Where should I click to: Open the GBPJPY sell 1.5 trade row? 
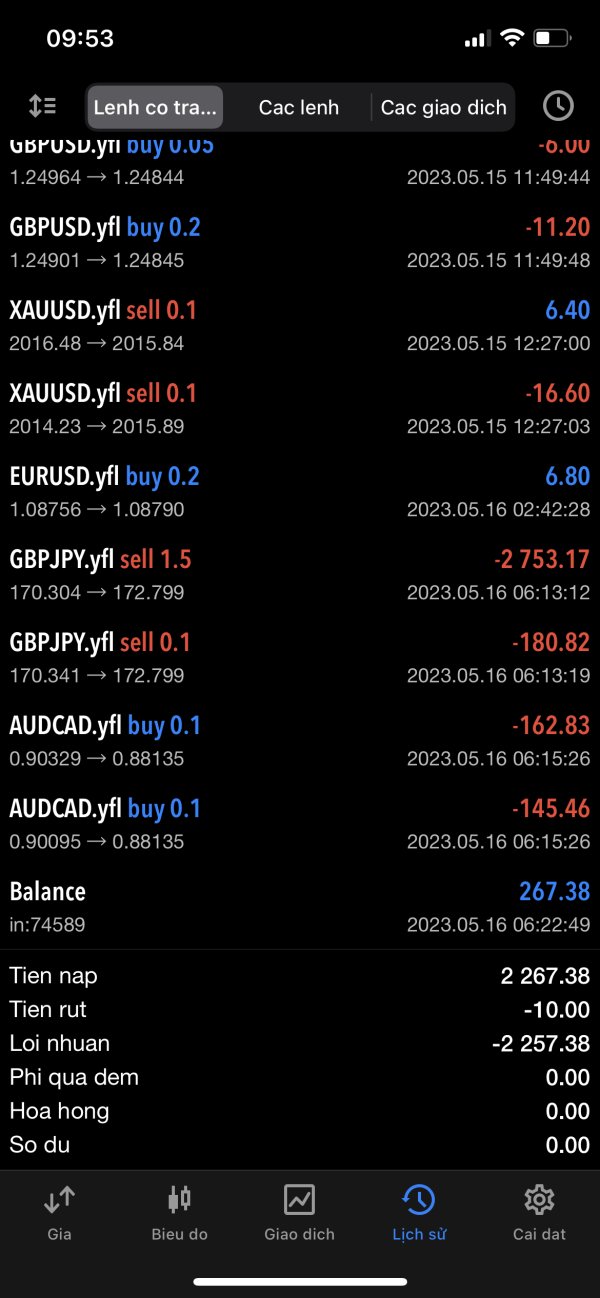(x=300, y=574)
